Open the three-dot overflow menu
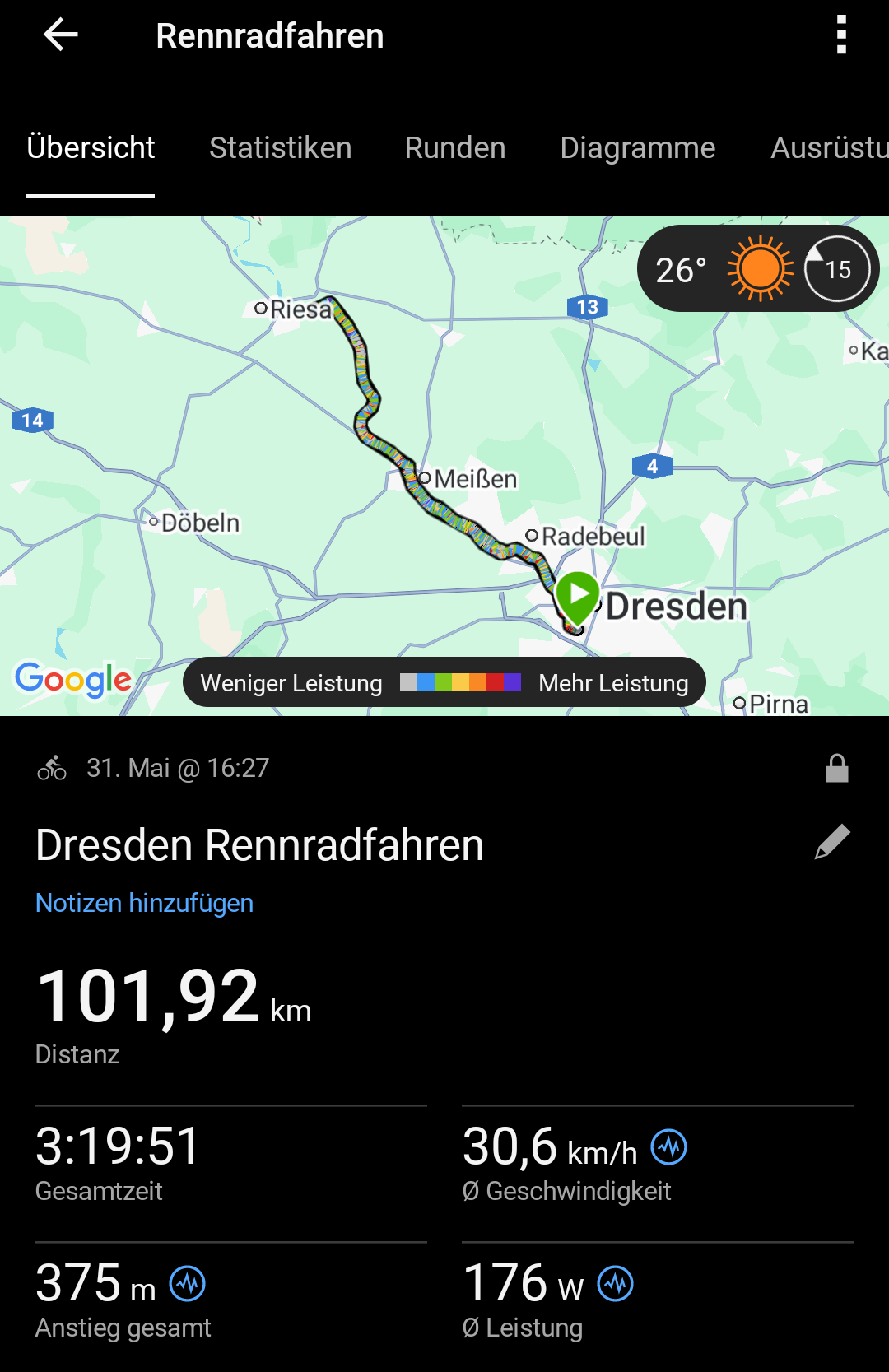Viewport: 889px width, 1372px height. point(840,35)
